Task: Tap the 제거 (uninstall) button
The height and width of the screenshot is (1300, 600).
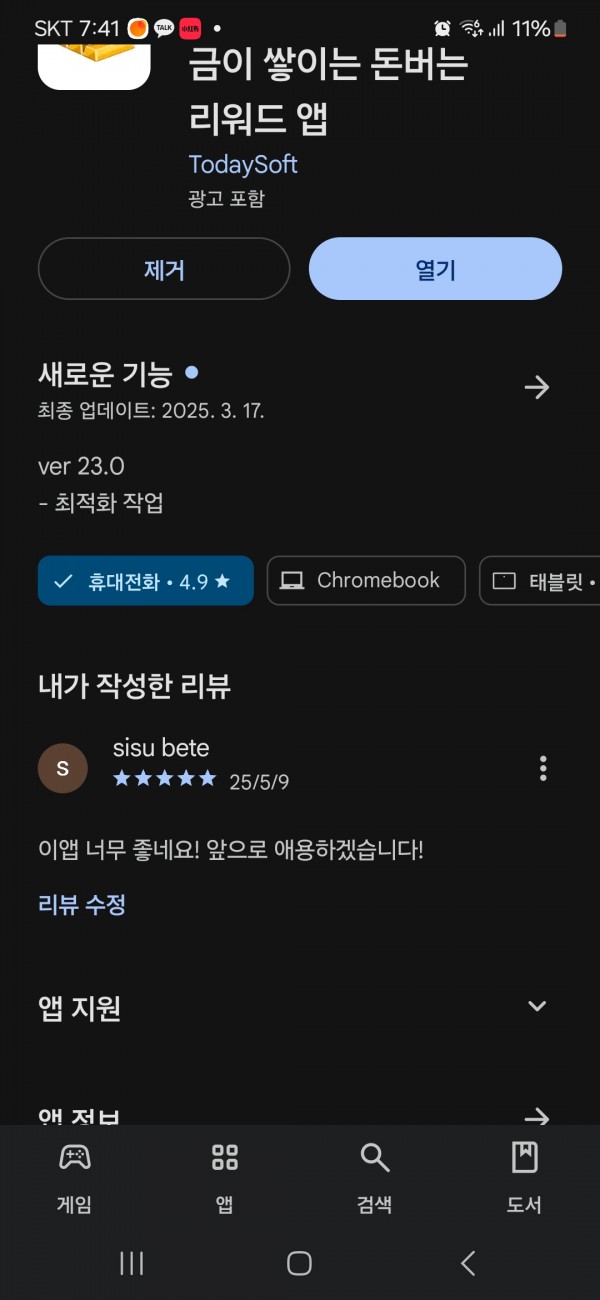Action: [164, 269]
